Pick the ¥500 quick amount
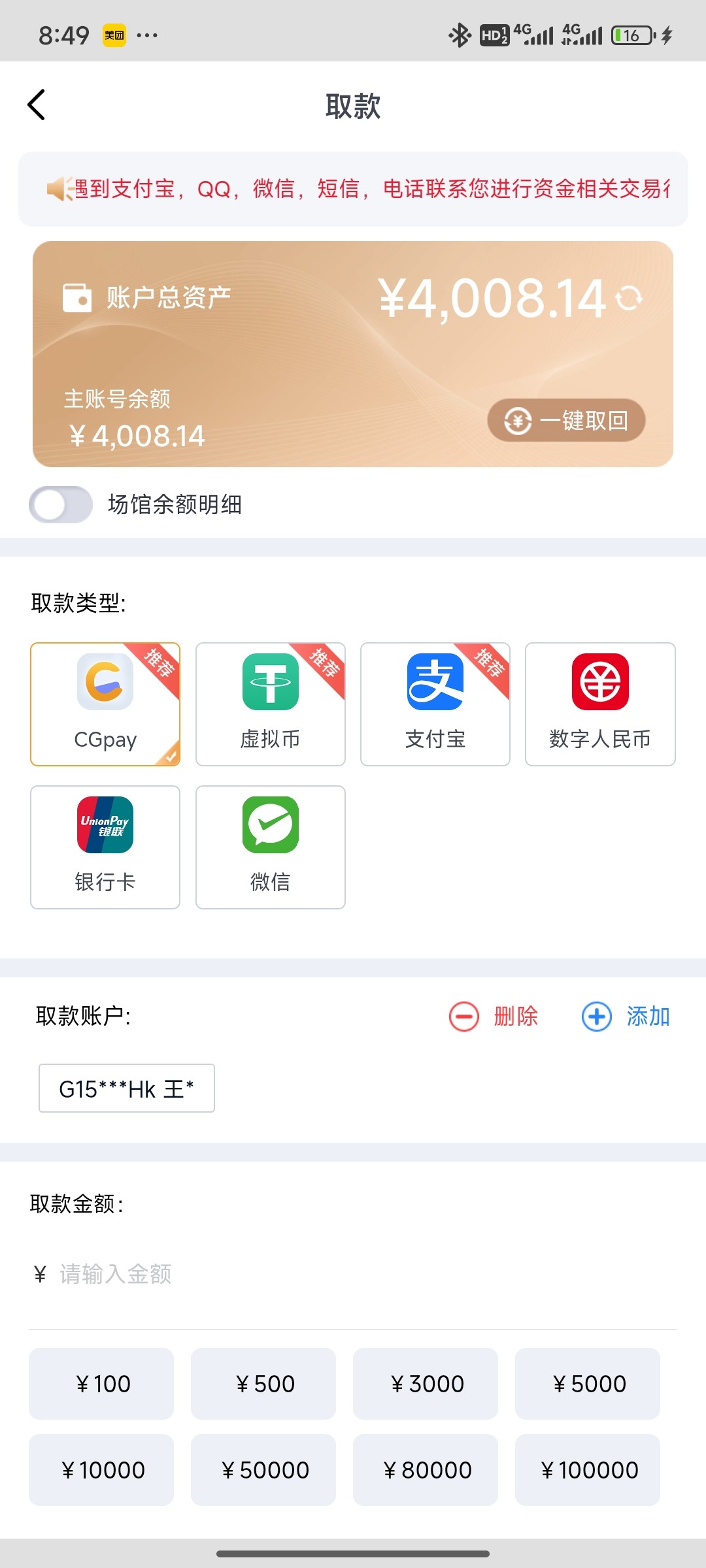This screenshot has width=706, height=1568. click(x=263, y=1384)
